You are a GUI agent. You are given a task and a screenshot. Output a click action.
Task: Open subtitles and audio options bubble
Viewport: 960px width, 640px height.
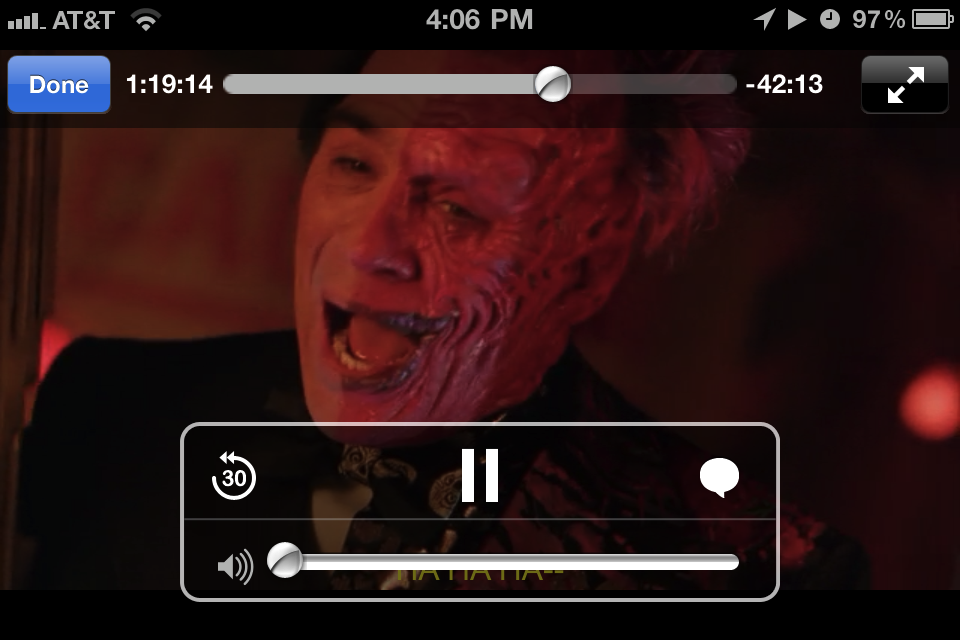coord(719,477)
